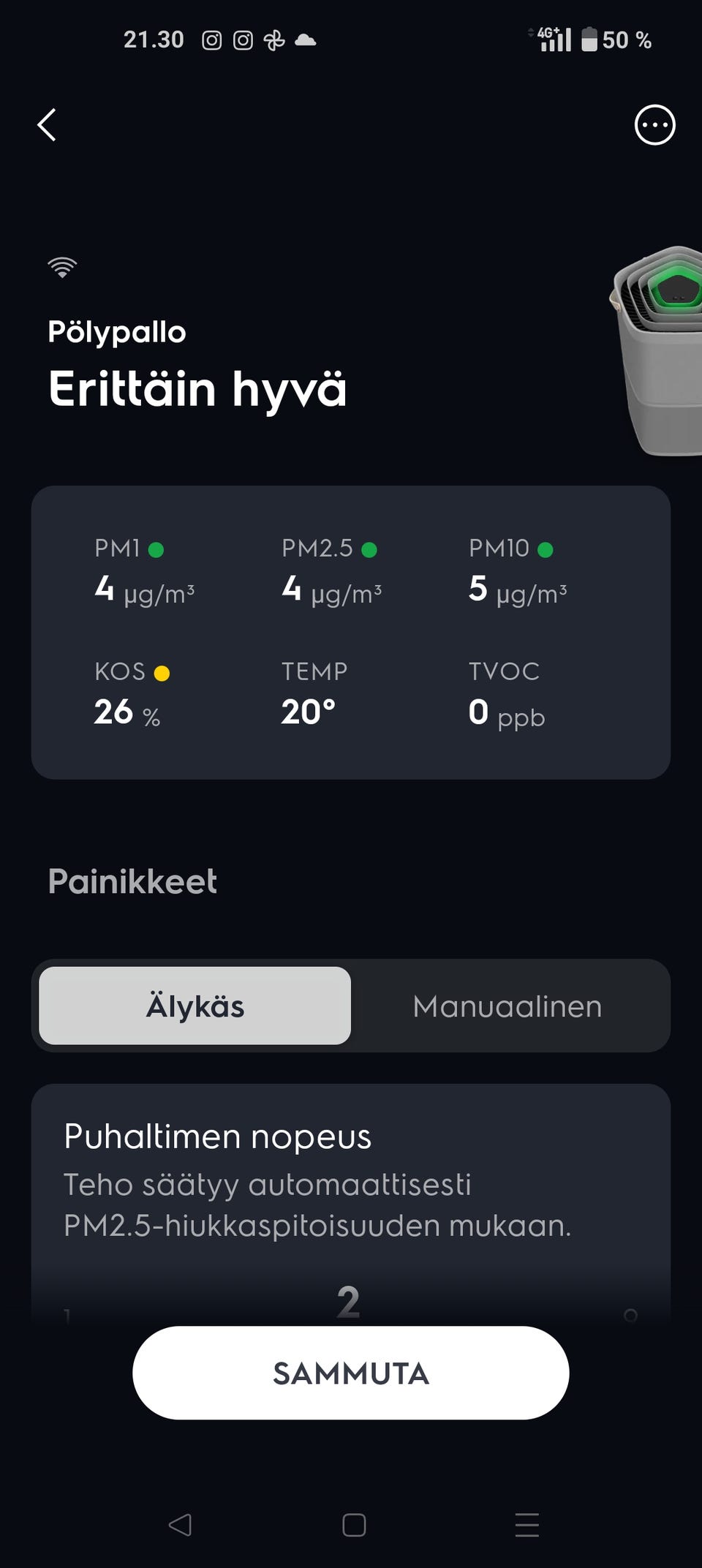Tap the green status dot next to PM1
The height and width of the screenshot is (1568, 702).
(156, 549)
